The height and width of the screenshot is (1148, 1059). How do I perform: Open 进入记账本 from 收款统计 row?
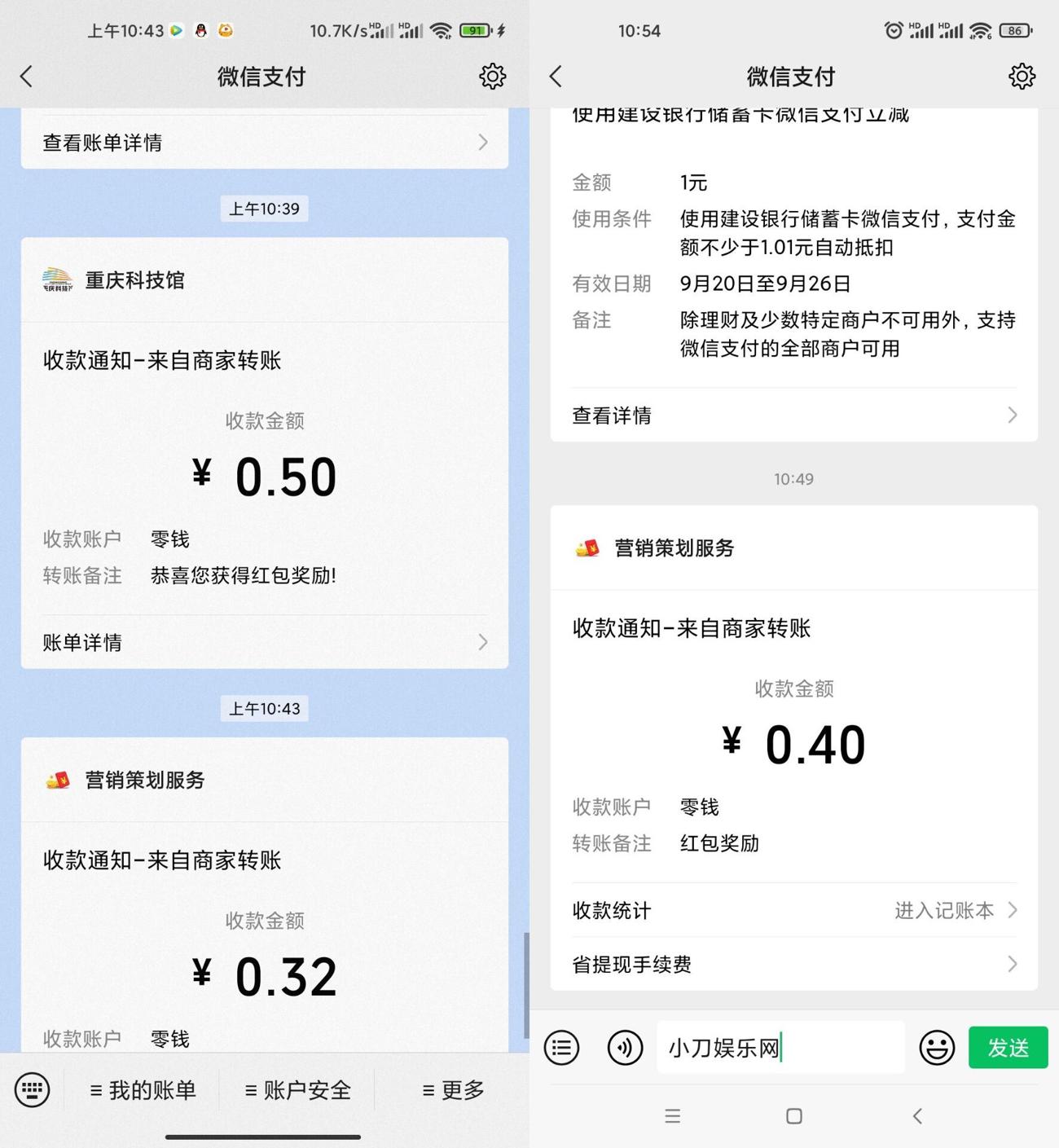pos(945,910)
